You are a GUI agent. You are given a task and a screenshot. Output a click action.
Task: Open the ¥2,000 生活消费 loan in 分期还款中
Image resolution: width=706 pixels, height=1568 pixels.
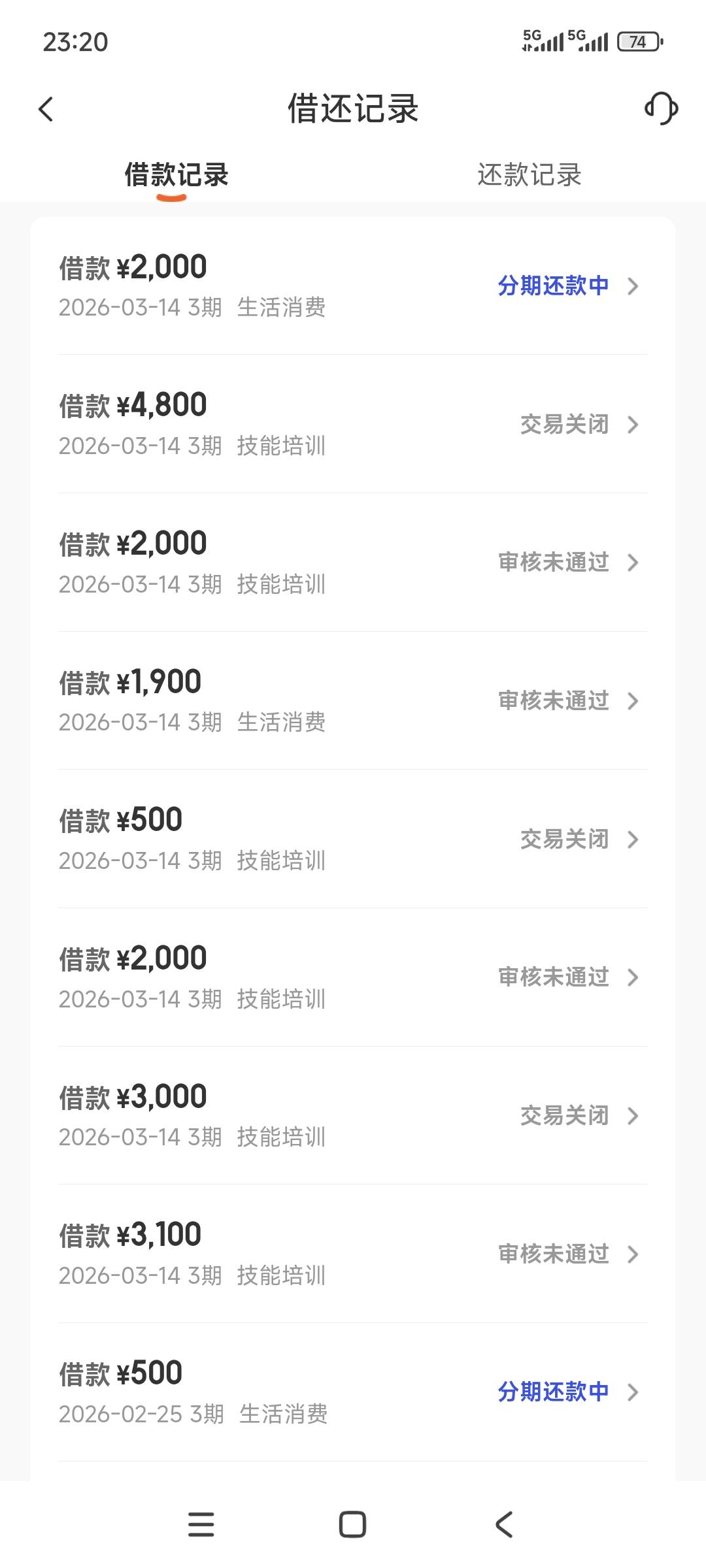coord(353,286)
